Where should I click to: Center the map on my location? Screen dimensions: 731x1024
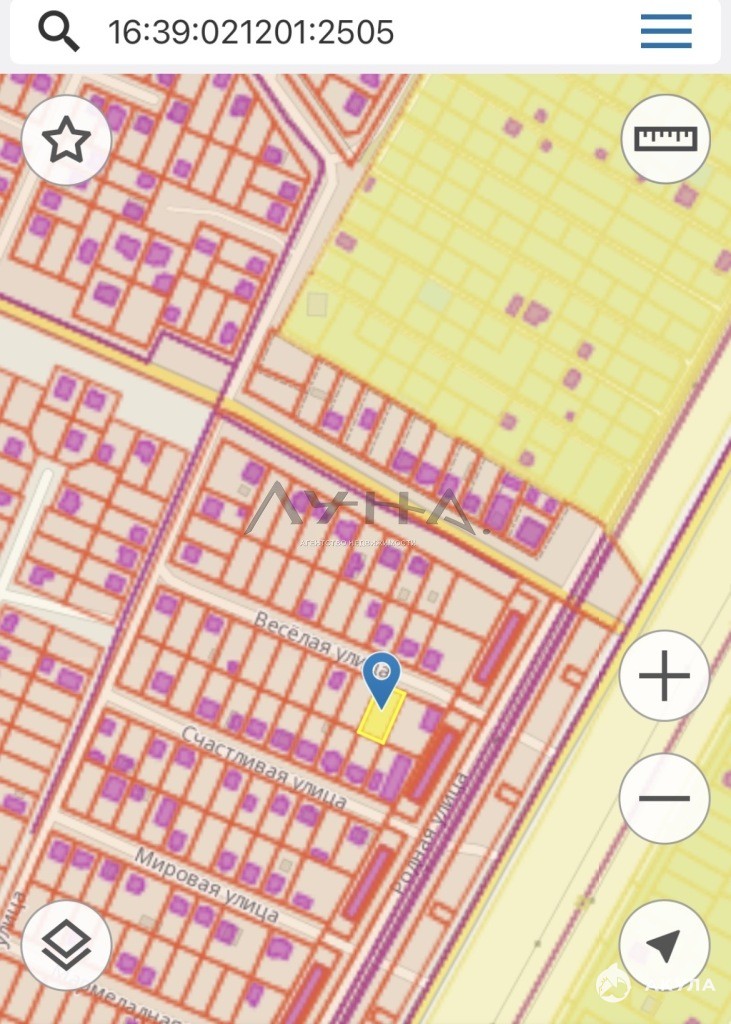(664, 945)
